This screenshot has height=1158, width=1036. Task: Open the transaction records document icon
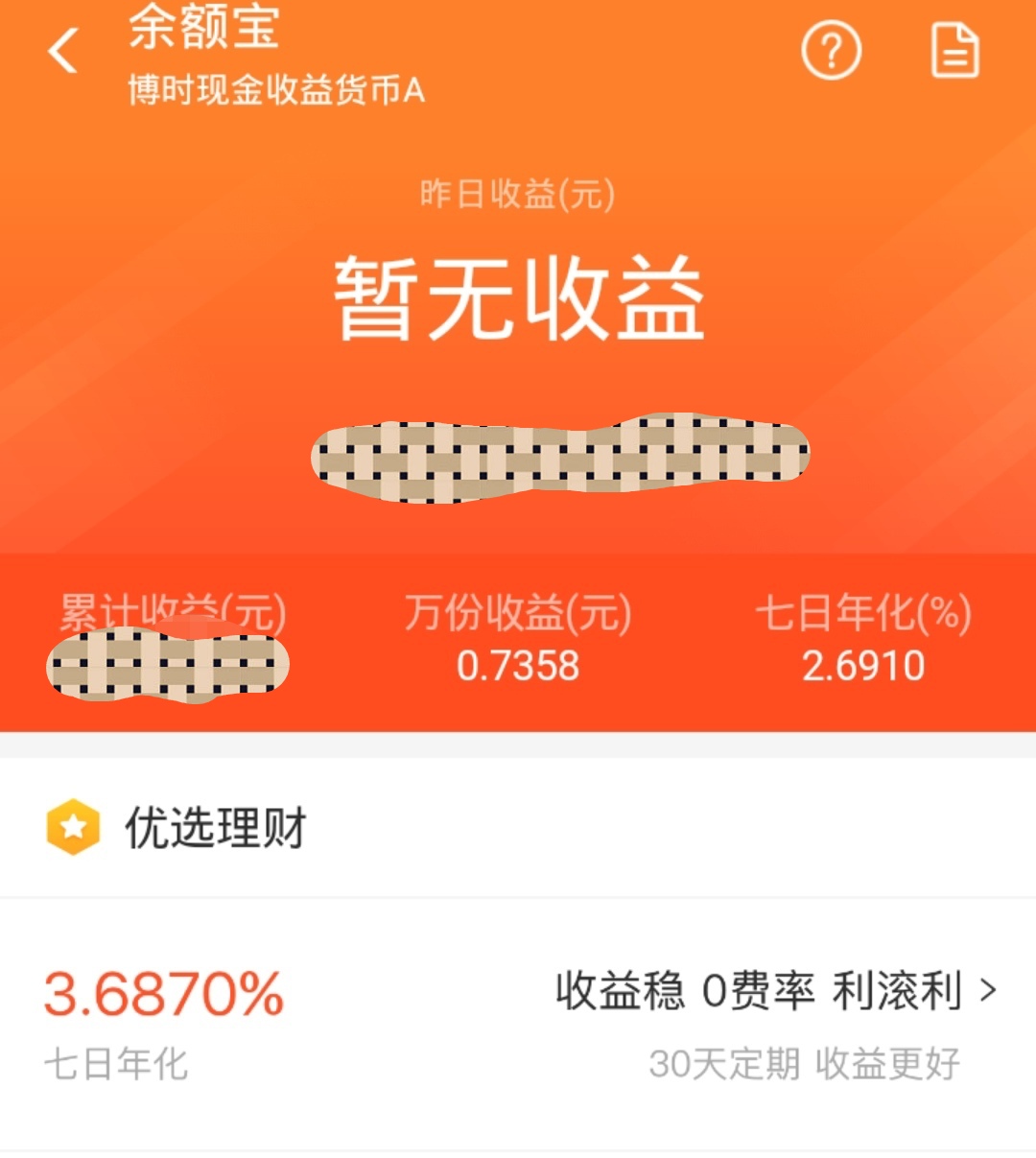(955, 50)
